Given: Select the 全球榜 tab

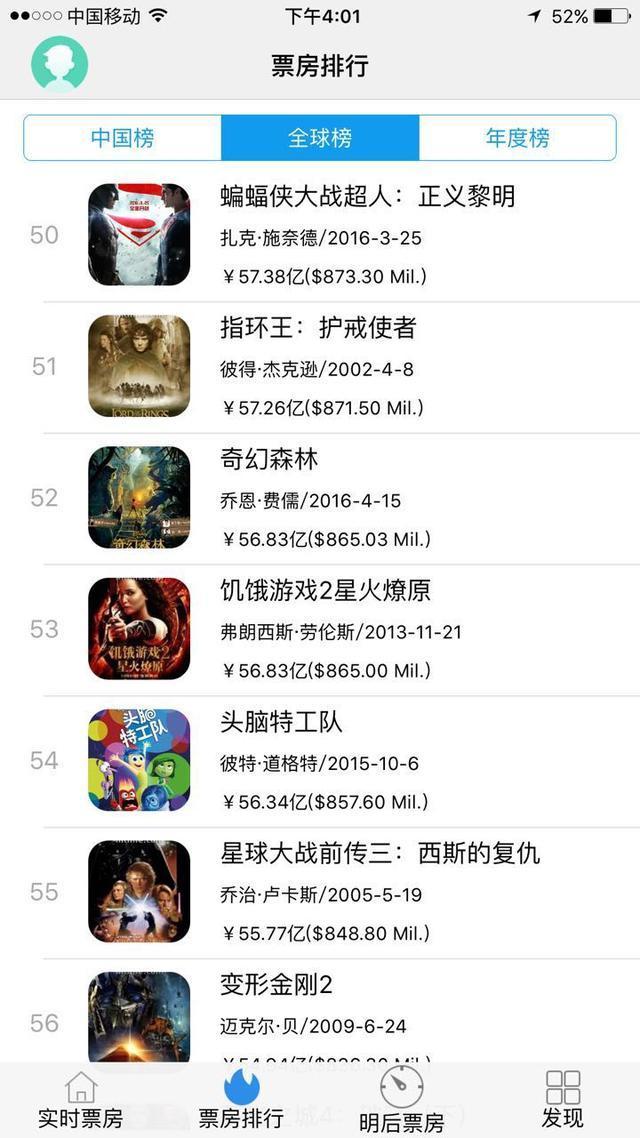Looking at the screenshot, I should tap(320, 138).
